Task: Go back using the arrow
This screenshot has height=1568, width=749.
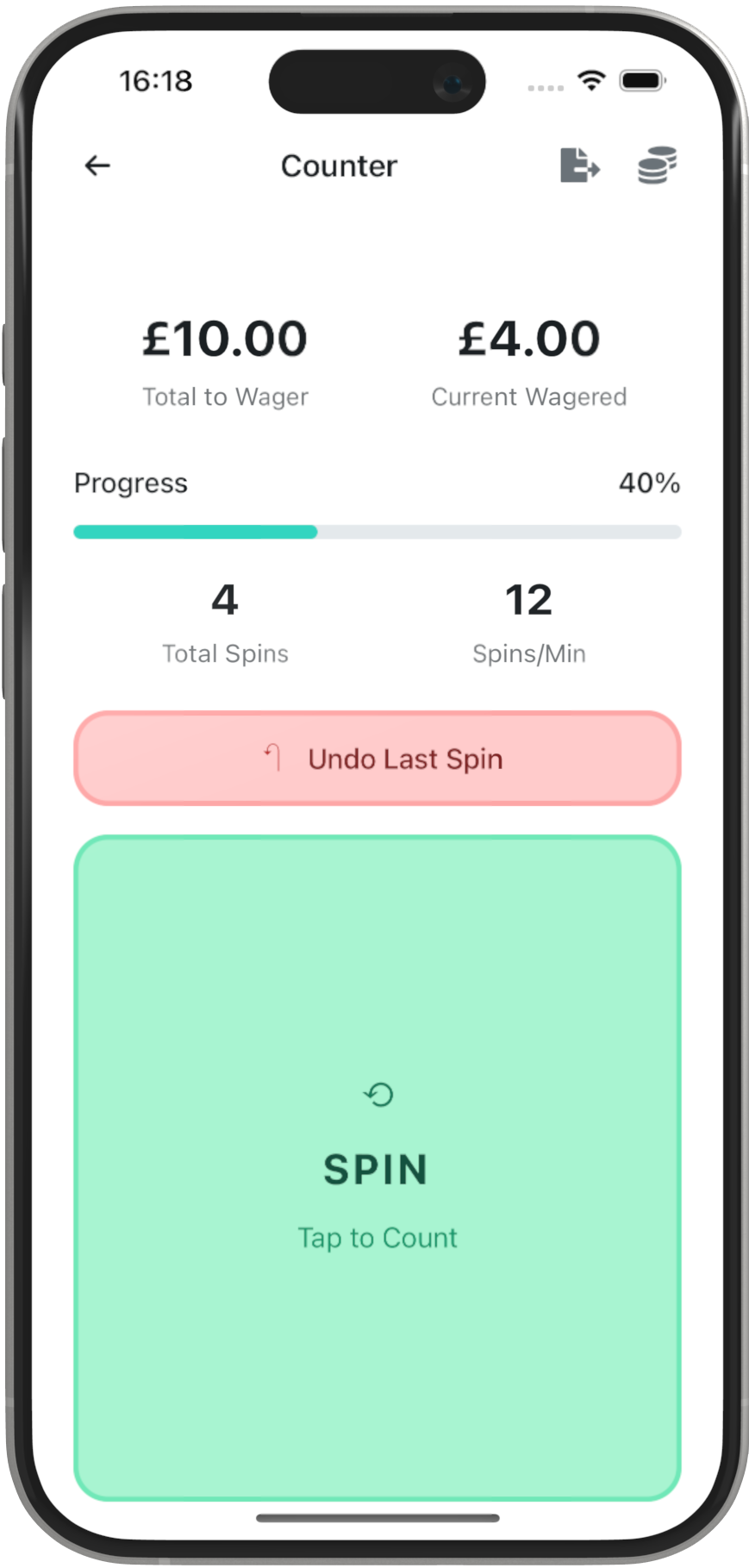Action: (97, 166)
